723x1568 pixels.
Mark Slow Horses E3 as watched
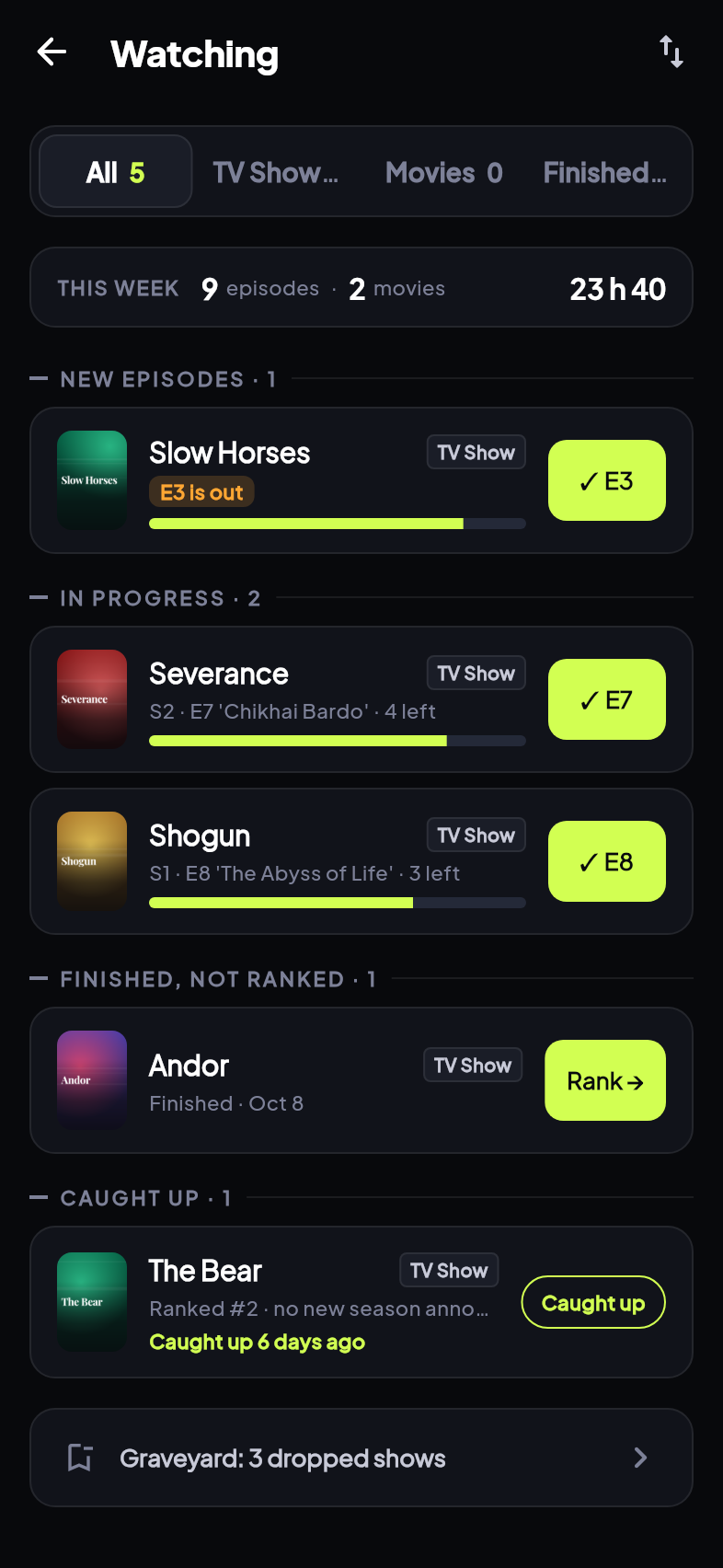point(607,480)
